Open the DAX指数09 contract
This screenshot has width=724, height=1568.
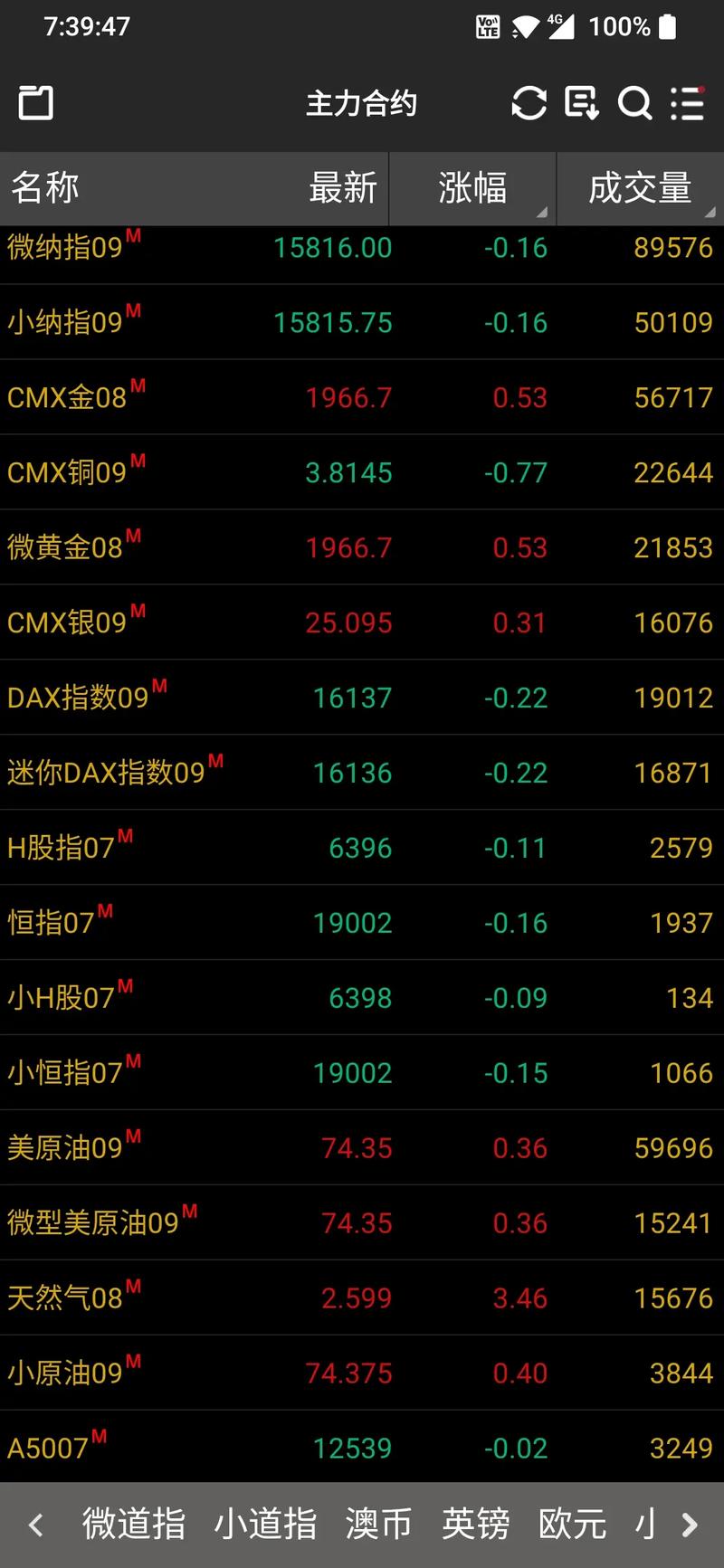coord(362,698)
